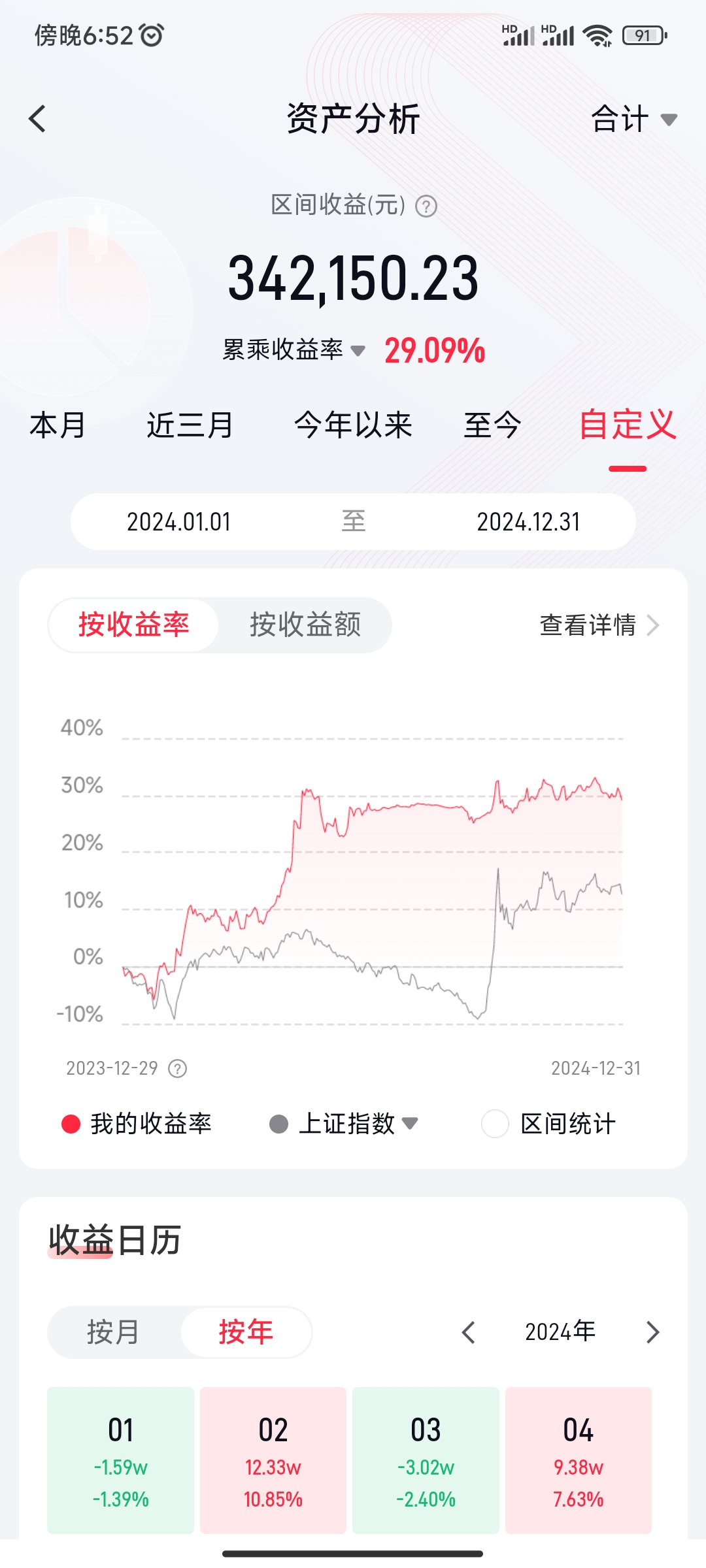This screenshot has height=1568, width=706.
Task: Select the 至今 period tab
Action: [492, 425]
